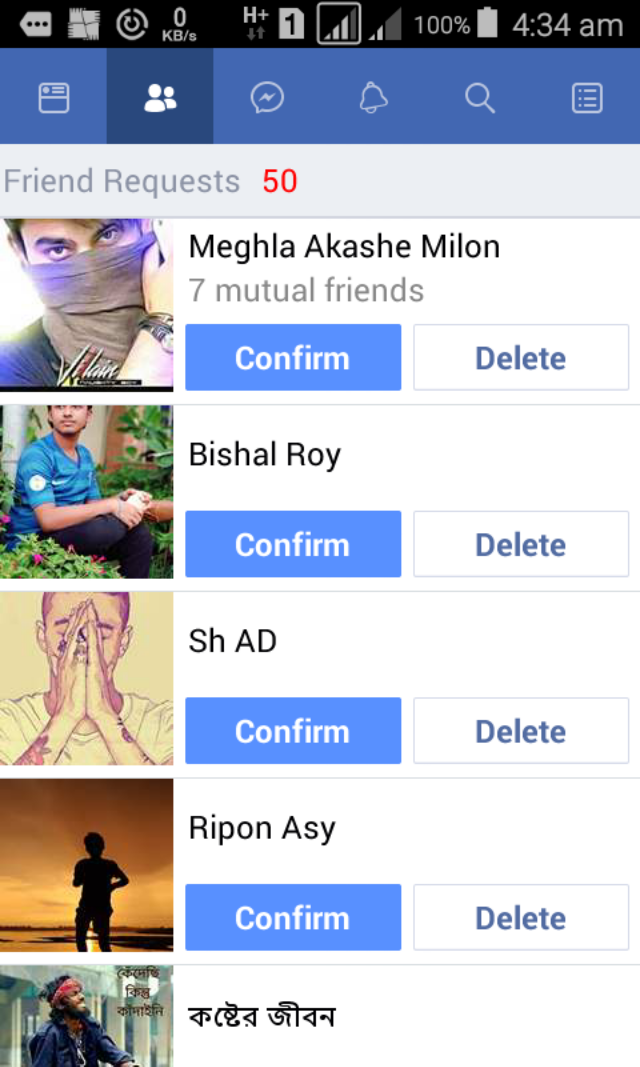Screen dimensions: 640x1067
Task: Open the profile named কষ্টের জীবন
Action: coord(262,1017)
